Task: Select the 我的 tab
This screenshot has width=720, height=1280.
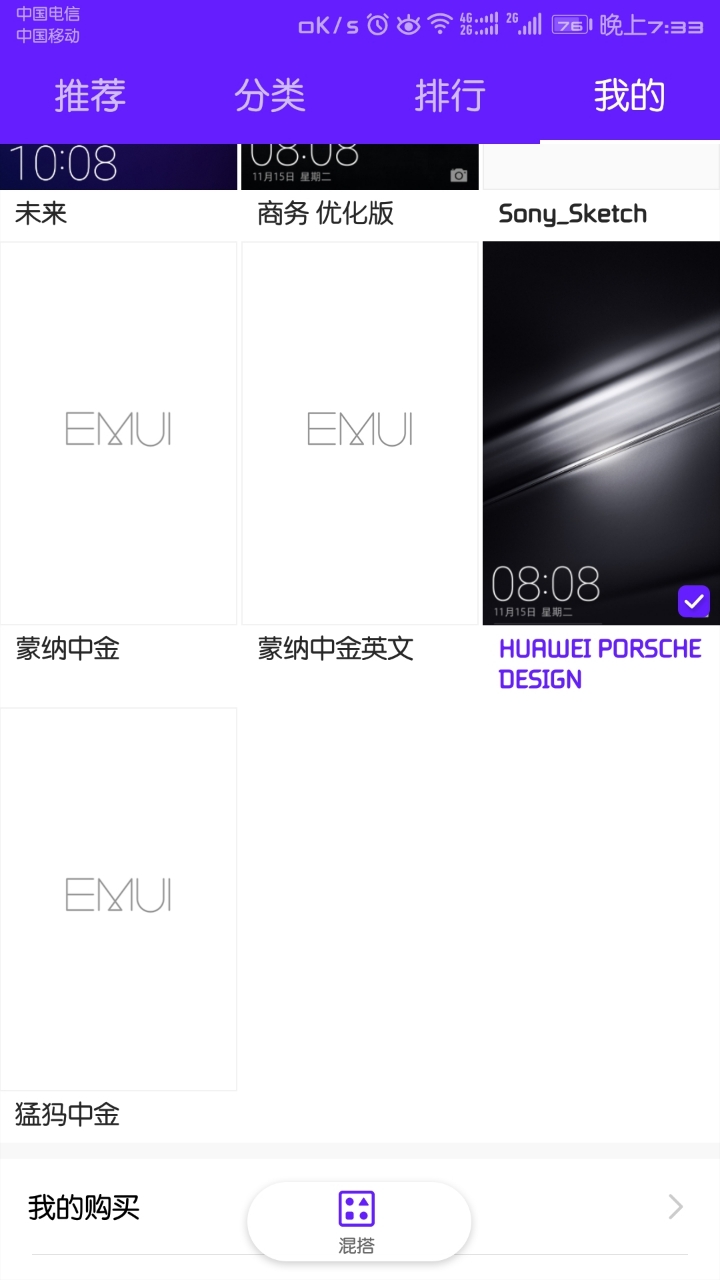Action: [629, 96]
